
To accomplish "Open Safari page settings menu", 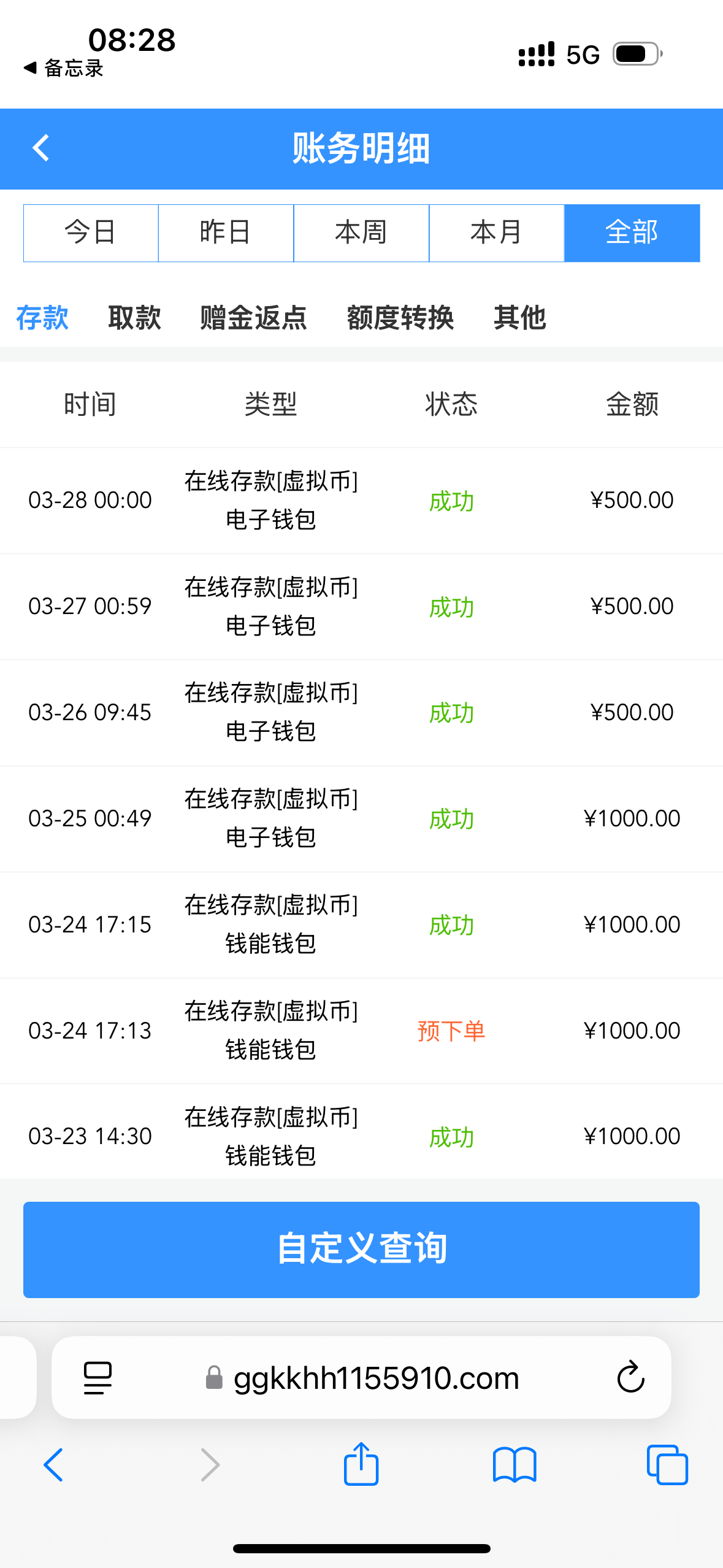I will coord(98,1378).
